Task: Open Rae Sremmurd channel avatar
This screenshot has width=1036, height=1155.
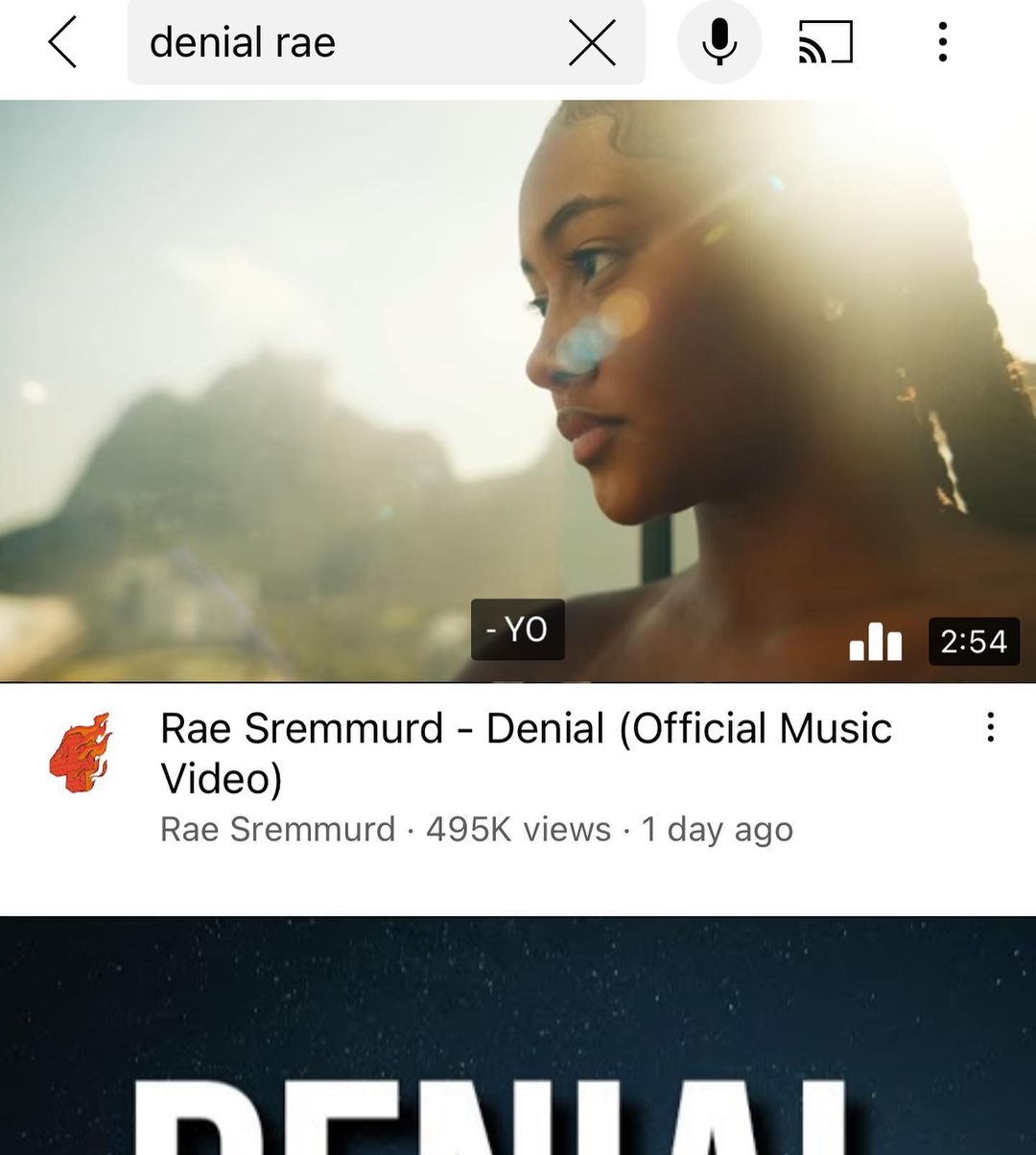Action: (x=81, y=751)
